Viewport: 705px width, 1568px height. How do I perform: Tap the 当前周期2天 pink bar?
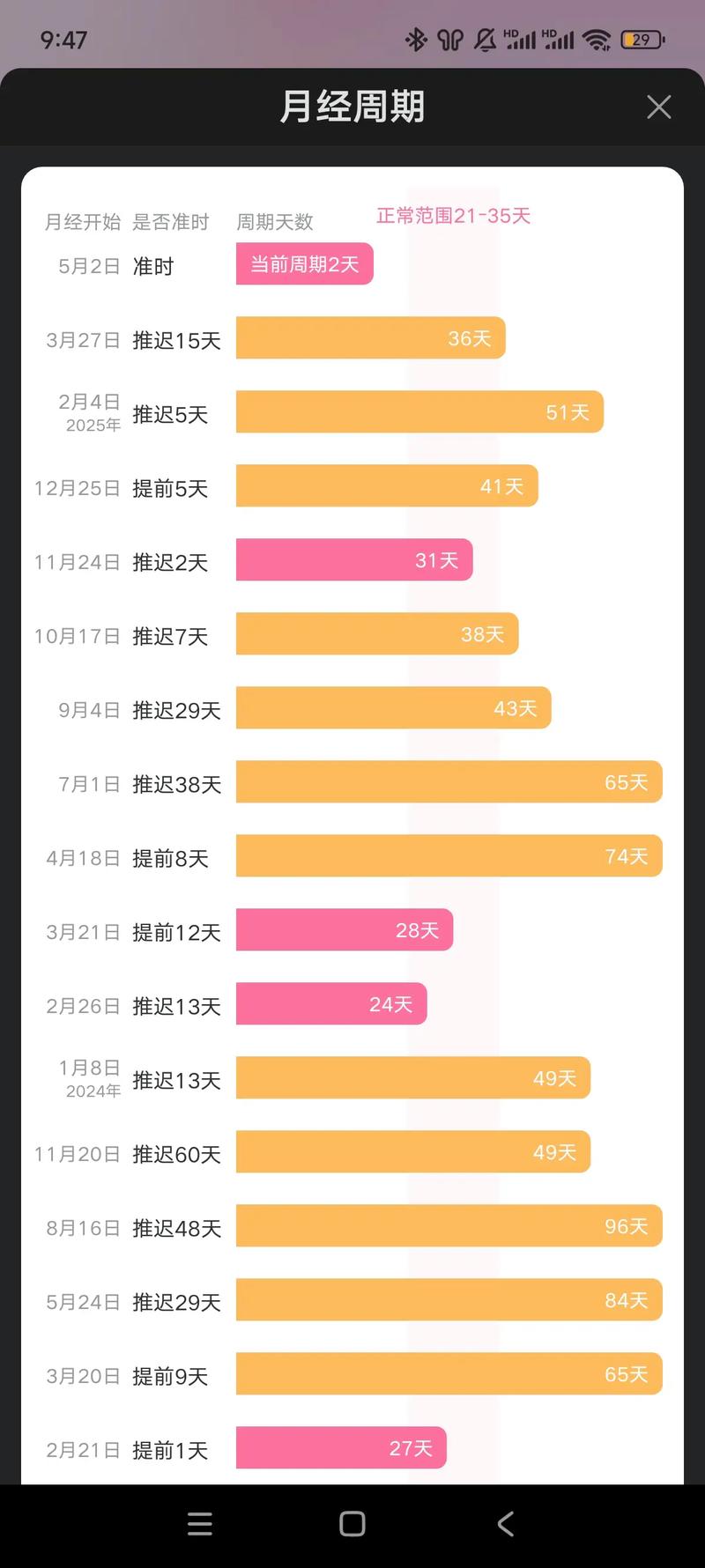point(304,264)
